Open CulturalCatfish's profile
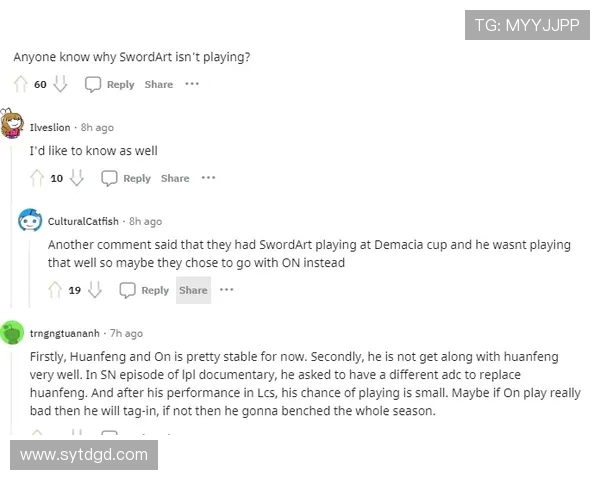 (x=83, y=221)
